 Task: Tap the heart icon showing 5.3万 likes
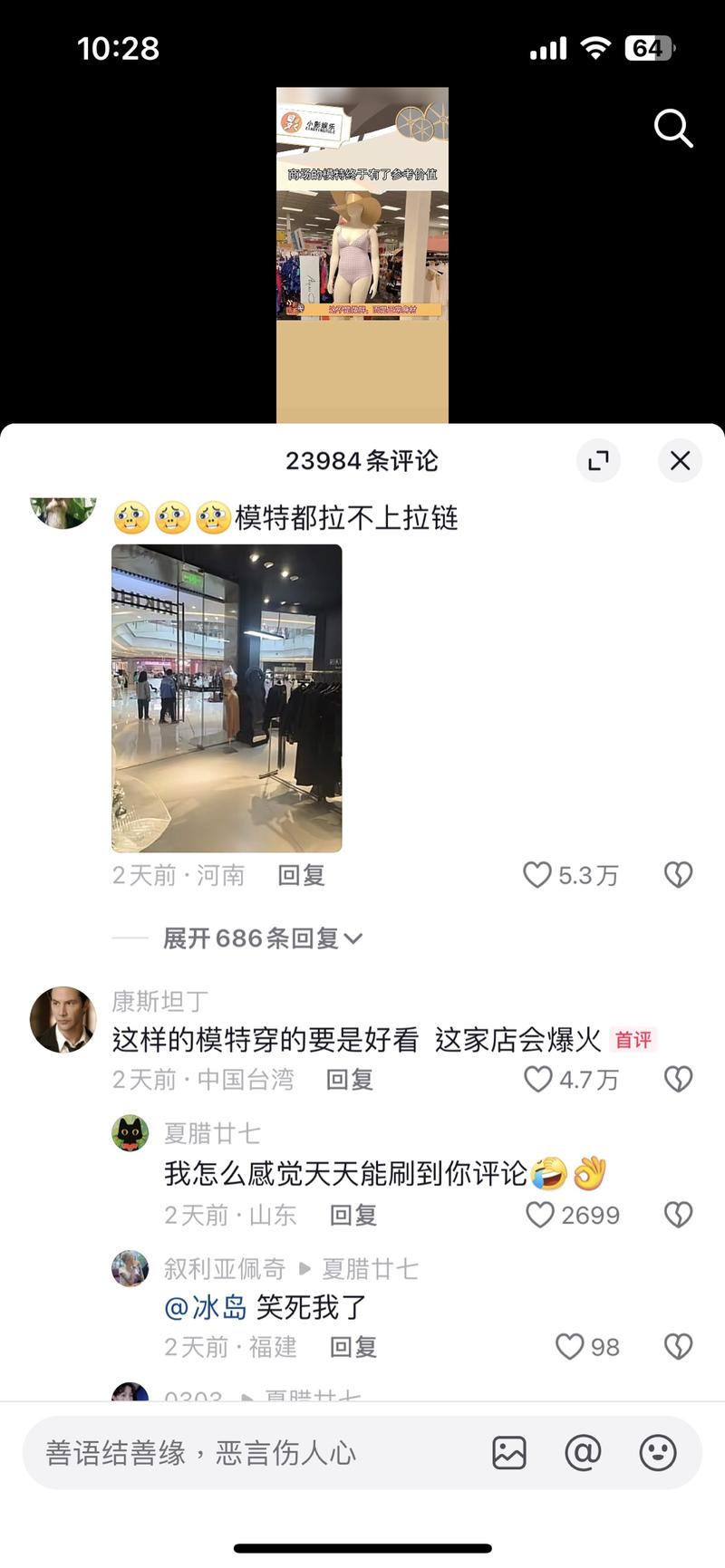[538, 874]
